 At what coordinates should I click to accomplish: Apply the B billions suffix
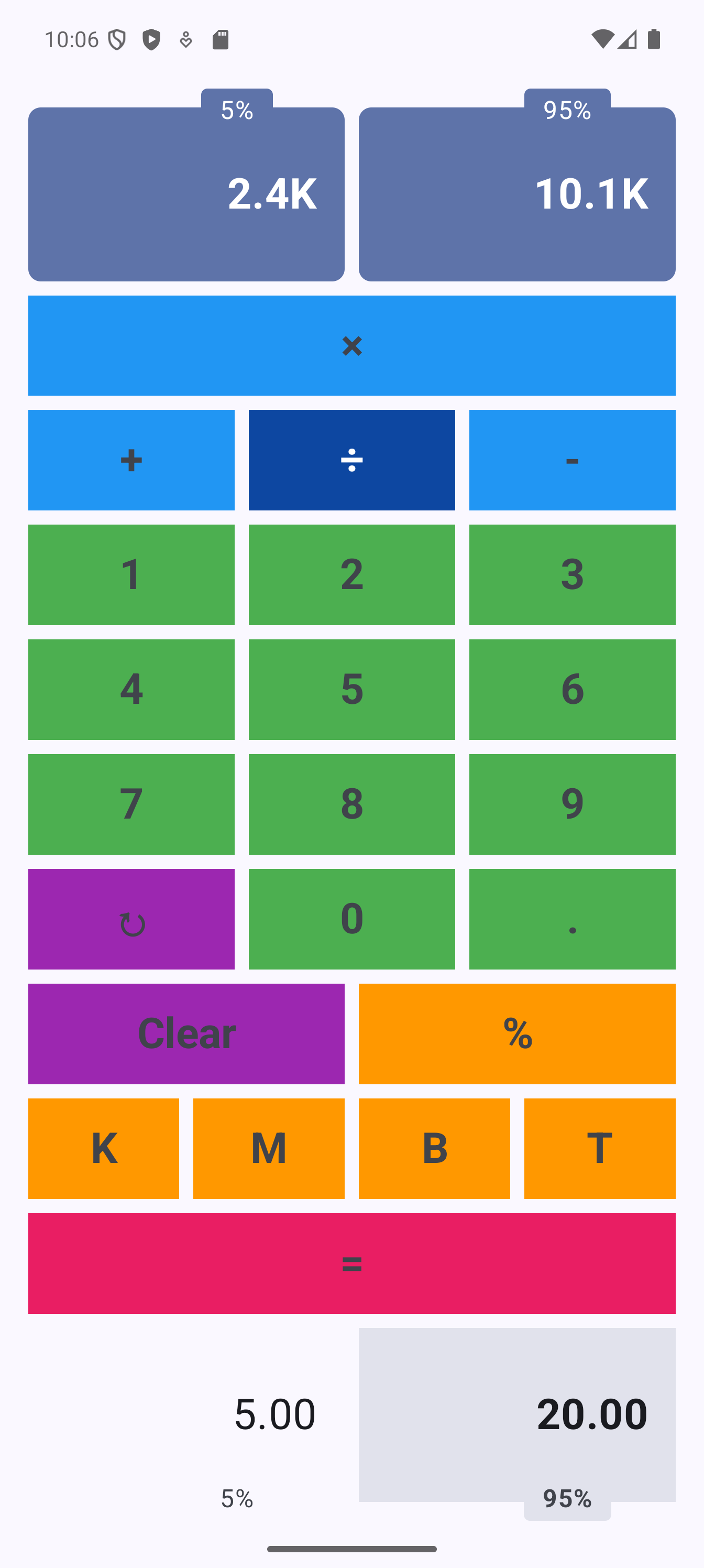(434, 1148)
